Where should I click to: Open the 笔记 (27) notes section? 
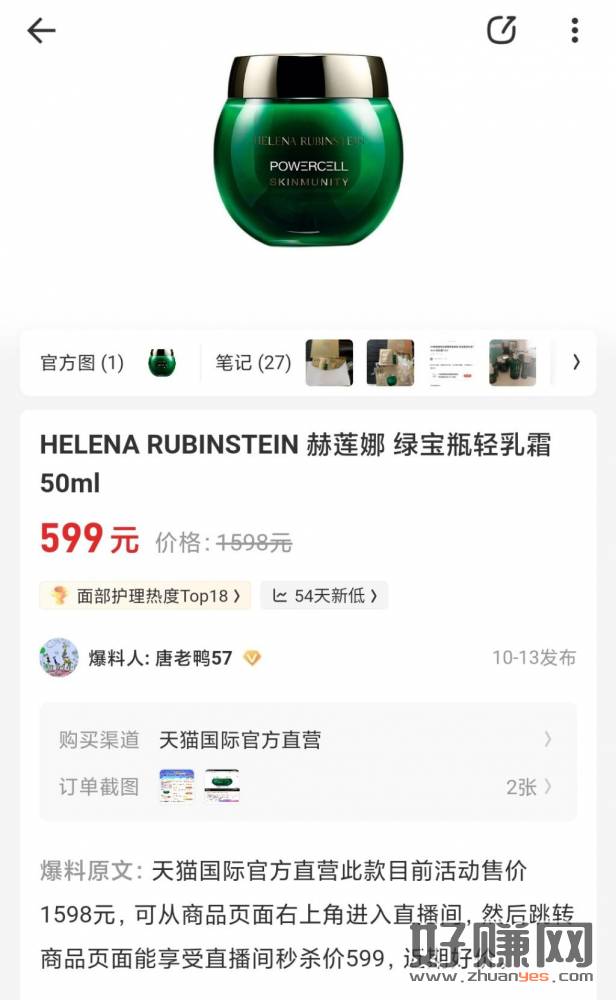[x=253, y=363]
